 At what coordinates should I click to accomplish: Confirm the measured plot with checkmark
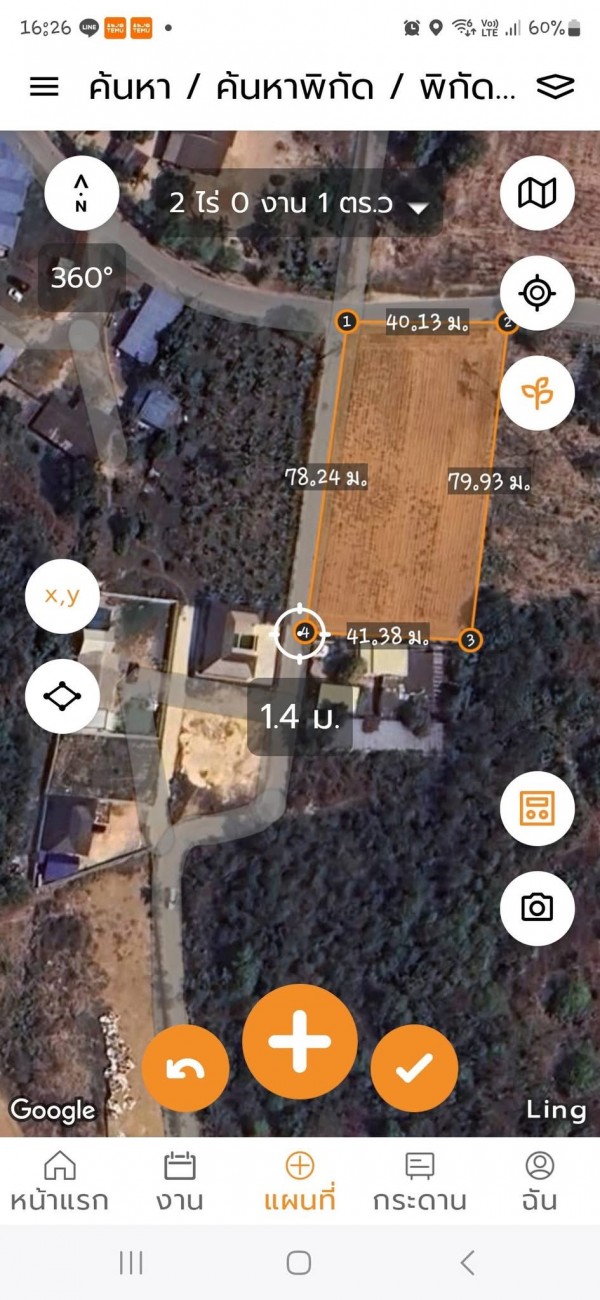coord(414,1069)
